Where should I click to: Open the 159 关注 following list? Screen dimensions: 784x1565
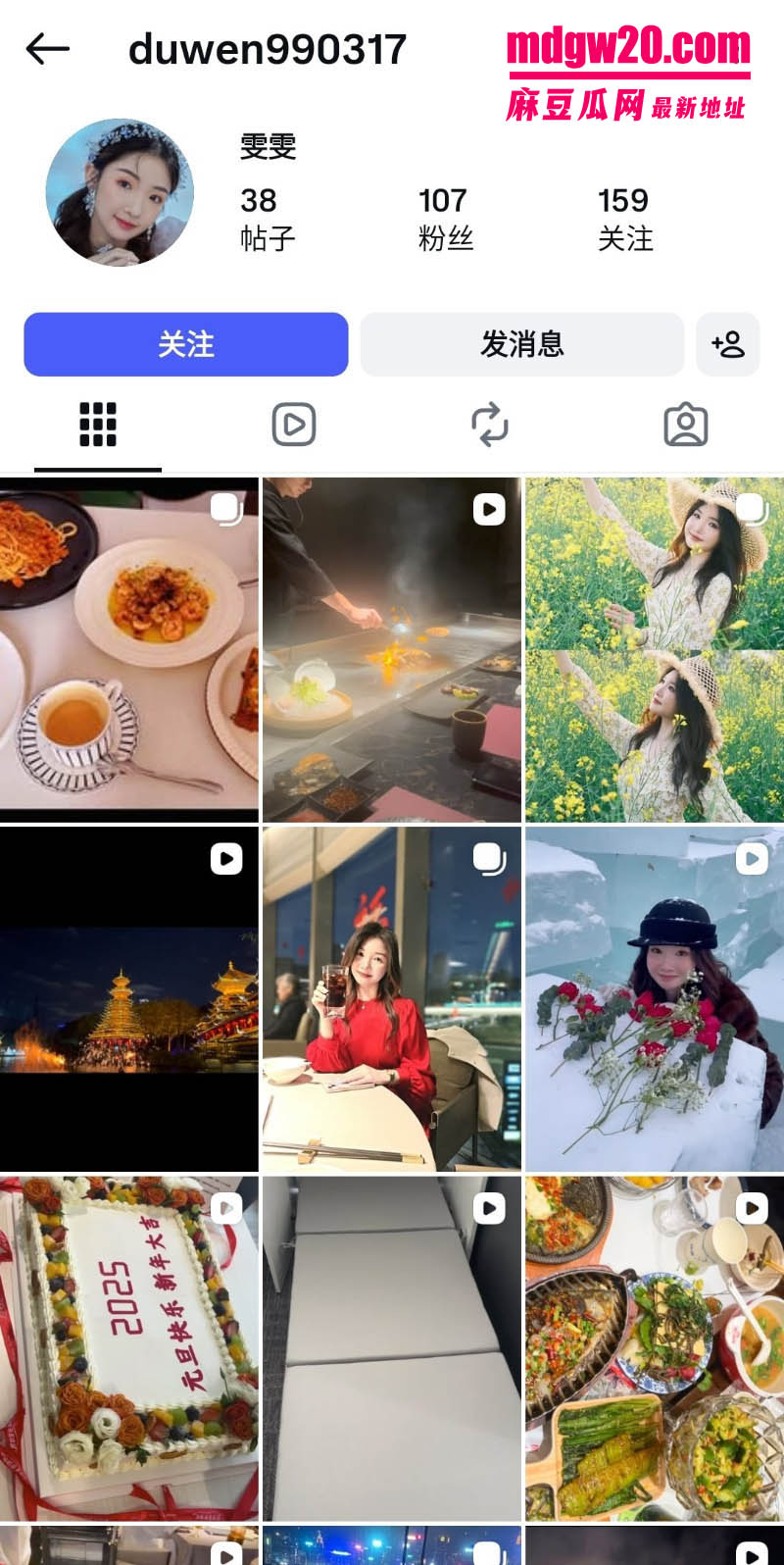(x=625, y=219)
